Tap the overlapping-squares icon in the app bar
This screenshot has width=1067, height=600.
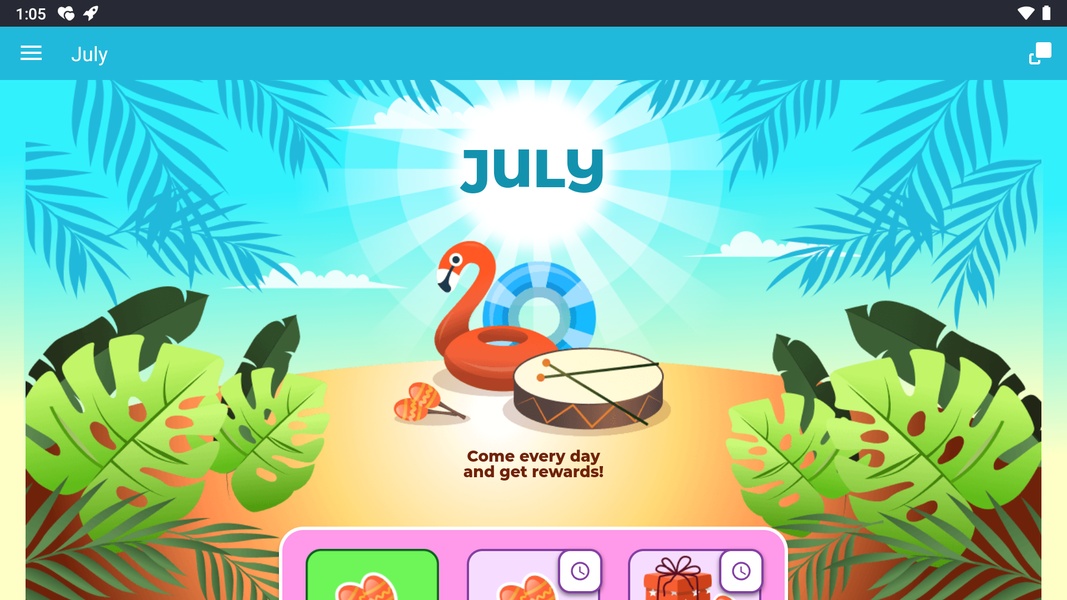click(x=1040, y=53)
